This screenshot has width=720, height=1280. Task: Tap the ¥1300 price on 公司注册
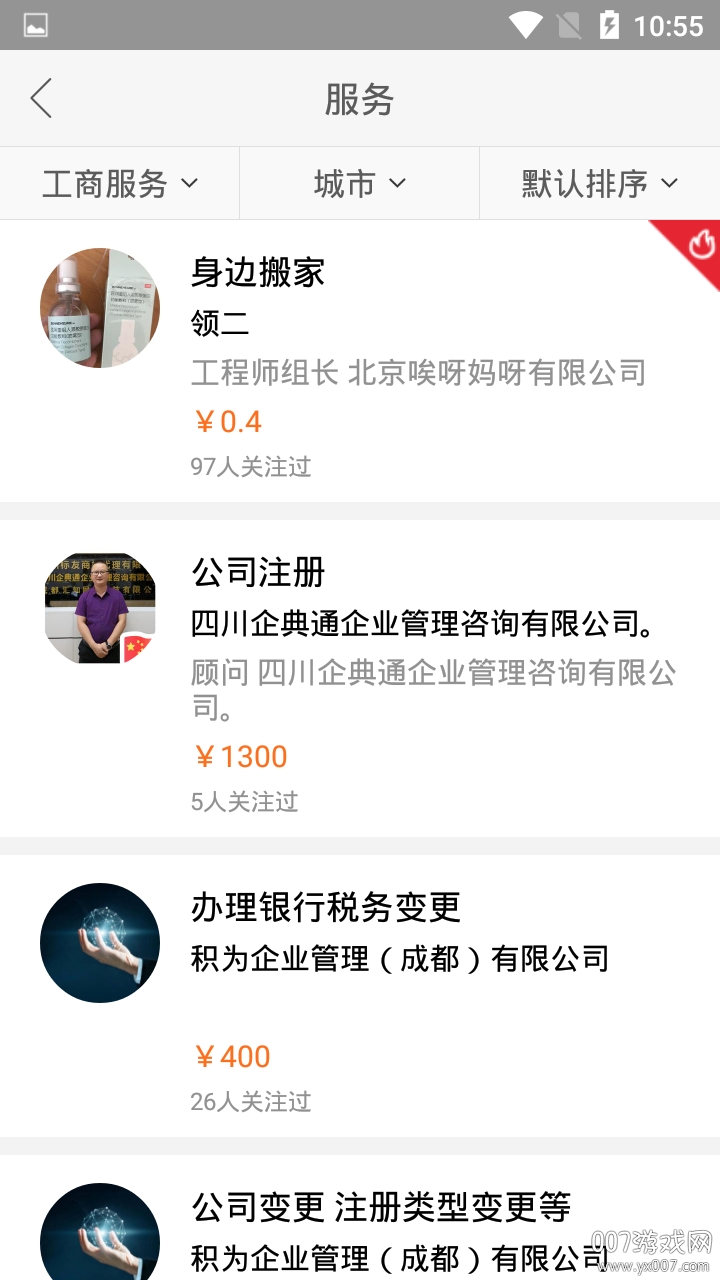[x=238, y=757]
